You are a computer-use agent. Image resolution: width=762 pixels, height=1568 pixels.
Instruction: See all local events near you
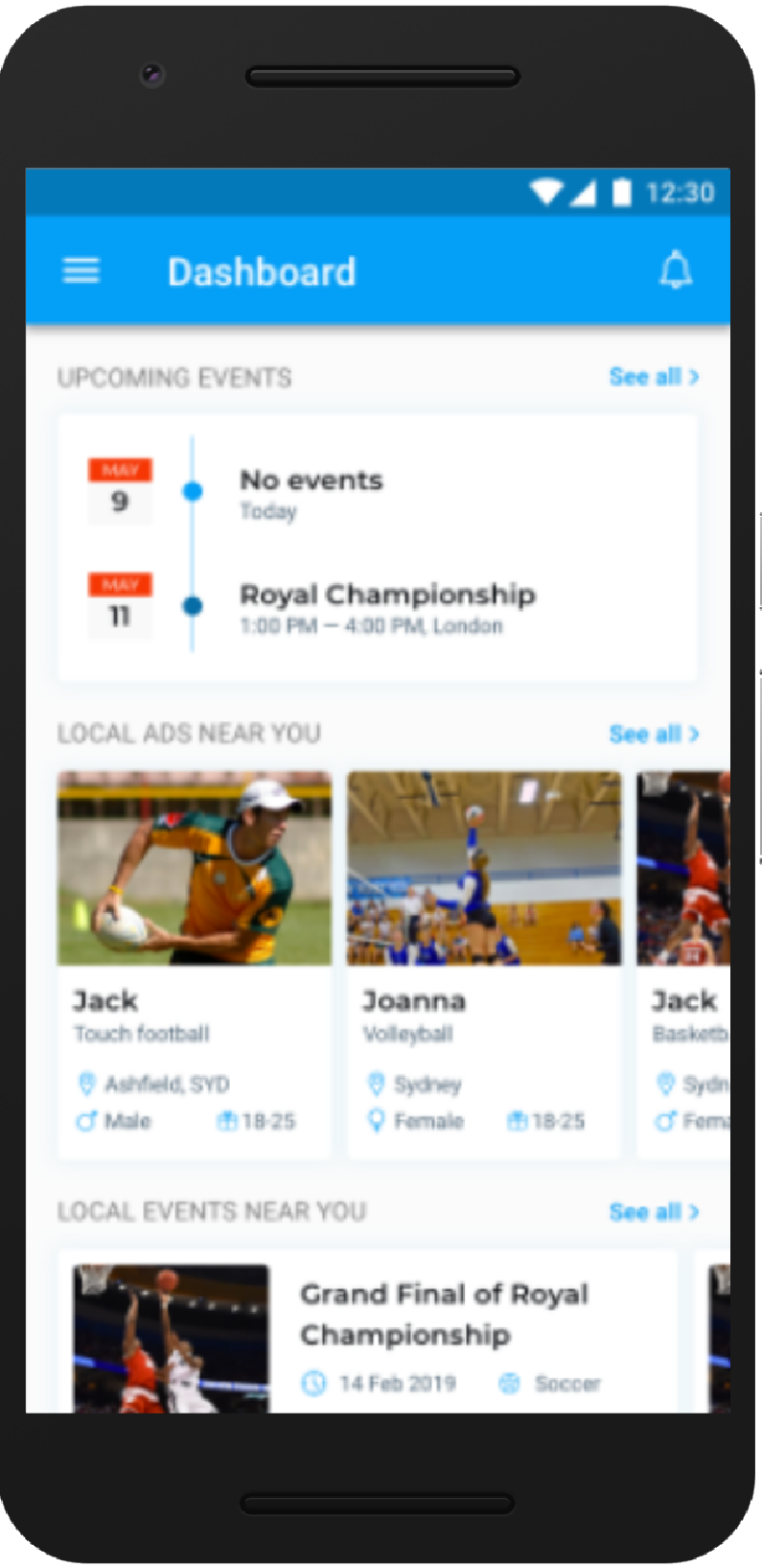click(654, 1212)
